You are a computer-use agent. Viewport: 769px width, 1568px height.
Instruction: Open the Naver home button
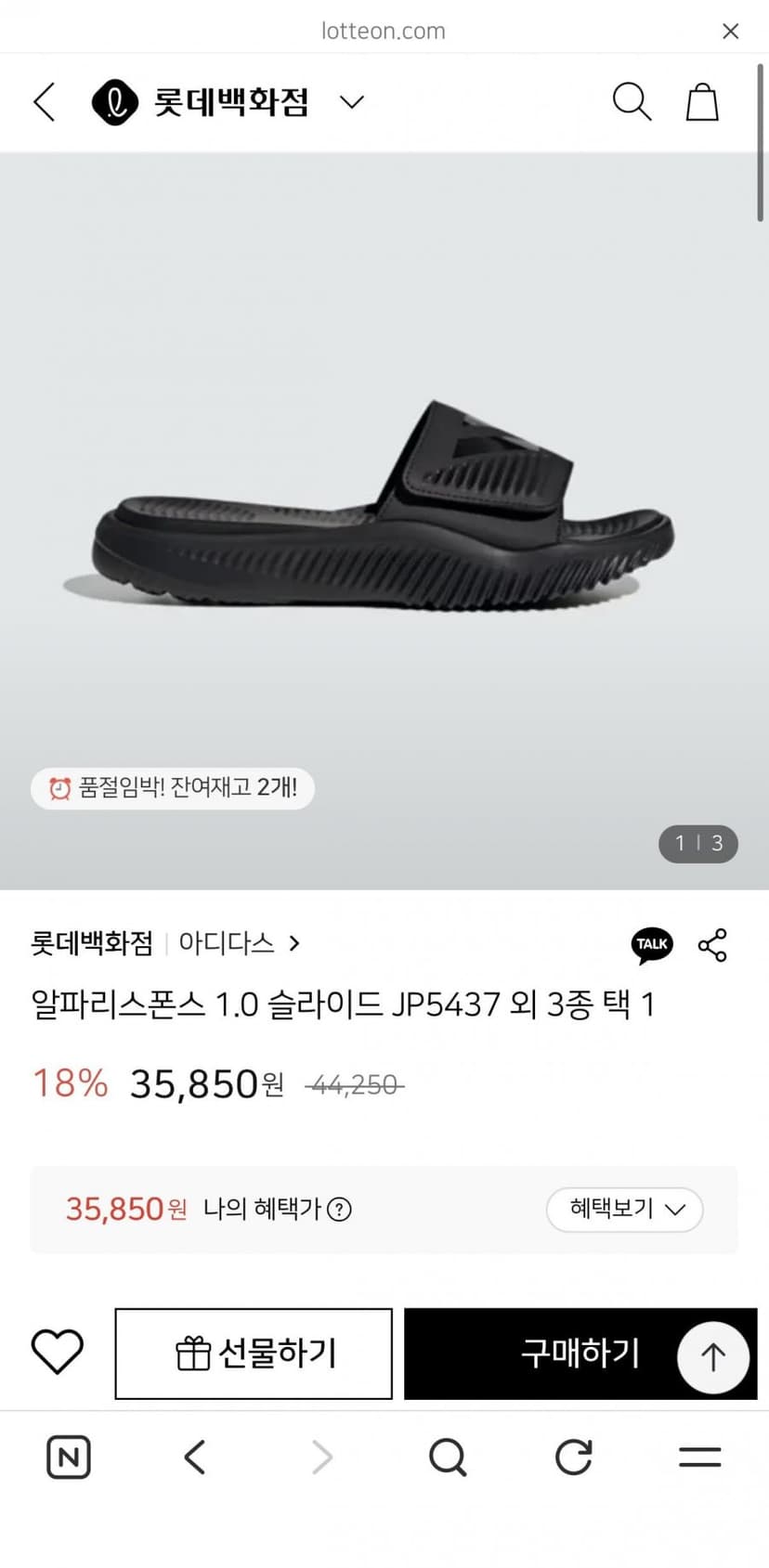pyautogui.click(x=69, y=1457)
